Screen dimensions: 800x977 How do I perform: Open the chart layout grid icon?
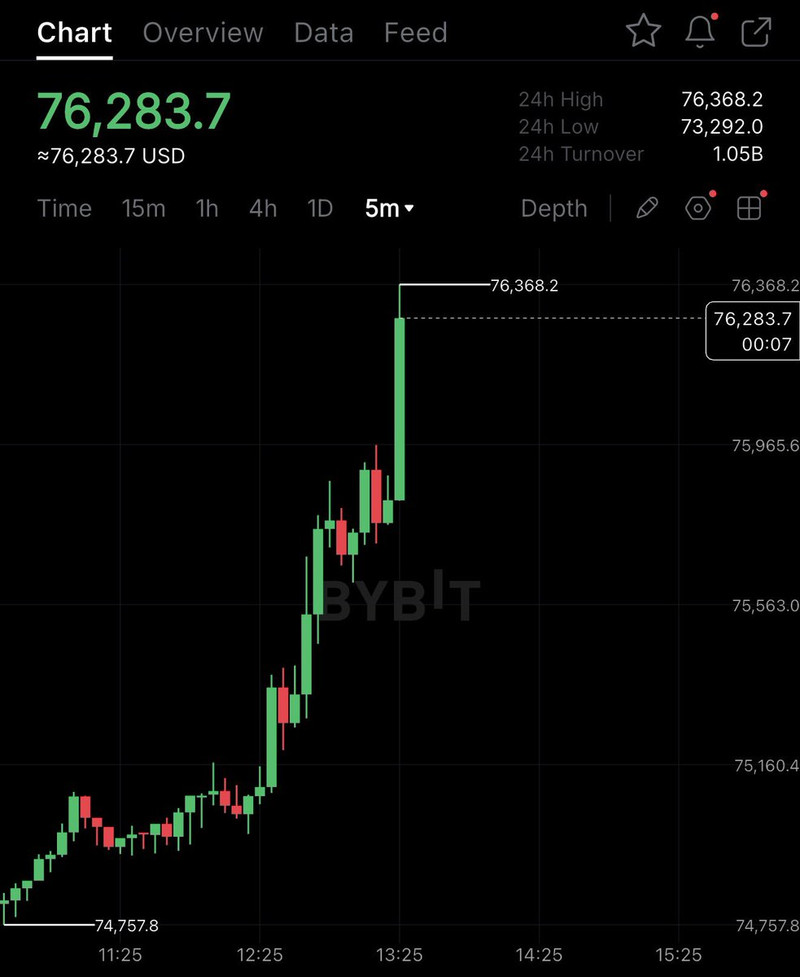click(749, 208)
